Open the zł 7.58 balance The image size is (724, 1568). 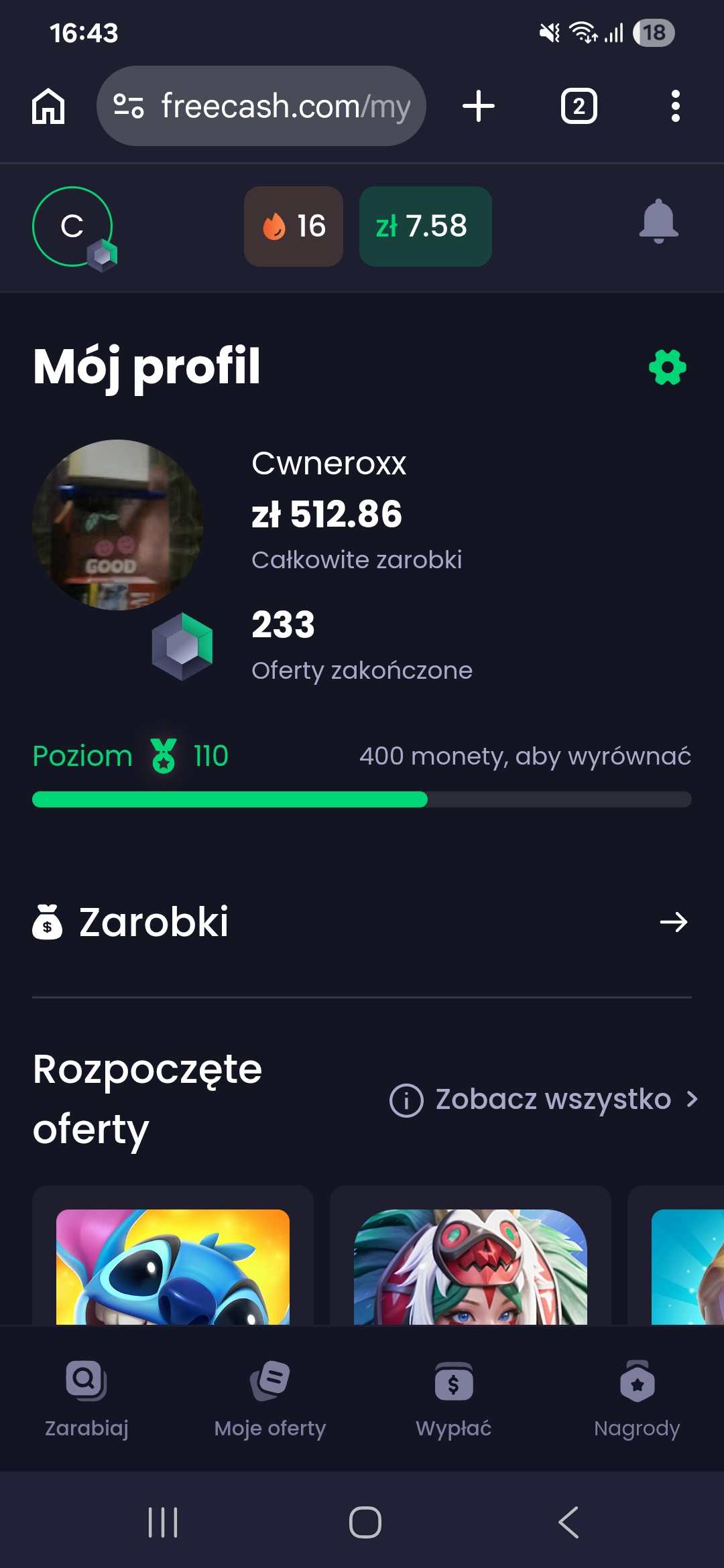tap(425, 226)
